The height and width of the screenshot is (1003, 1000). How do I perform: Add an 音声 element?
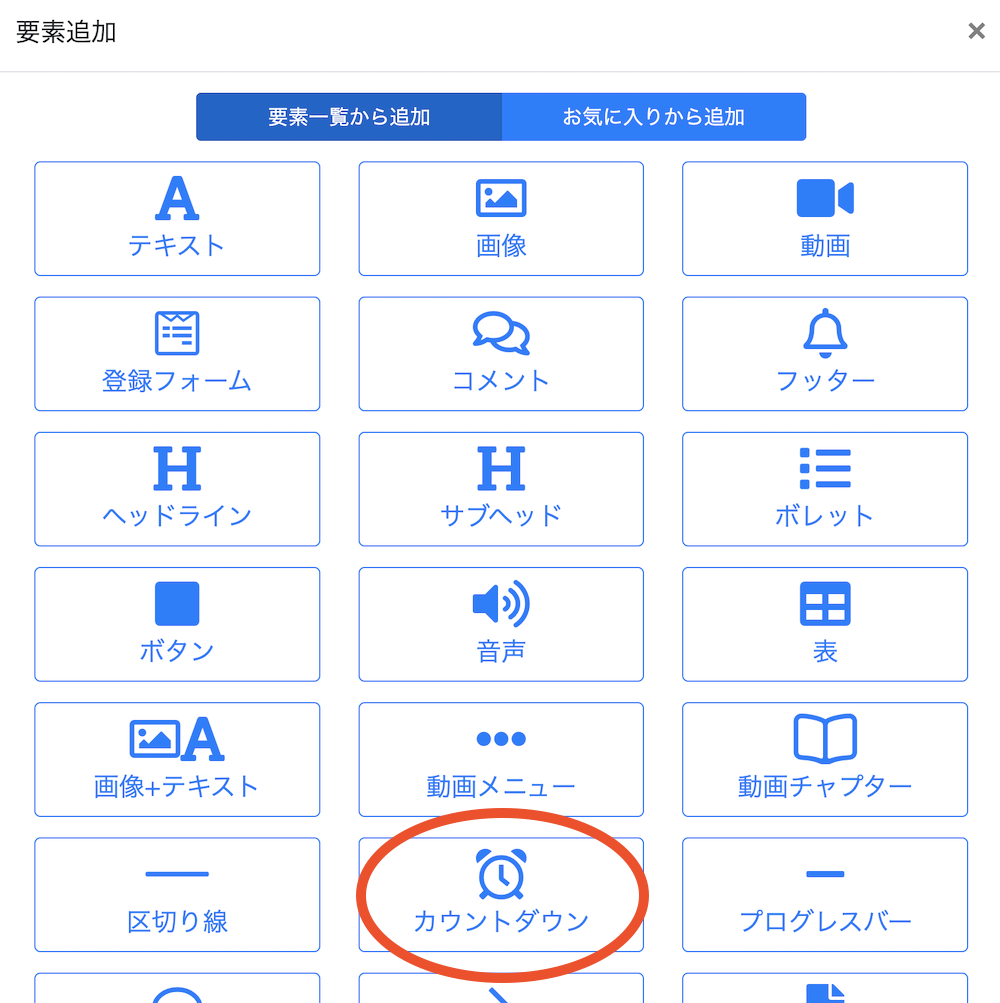pos(501,624)
